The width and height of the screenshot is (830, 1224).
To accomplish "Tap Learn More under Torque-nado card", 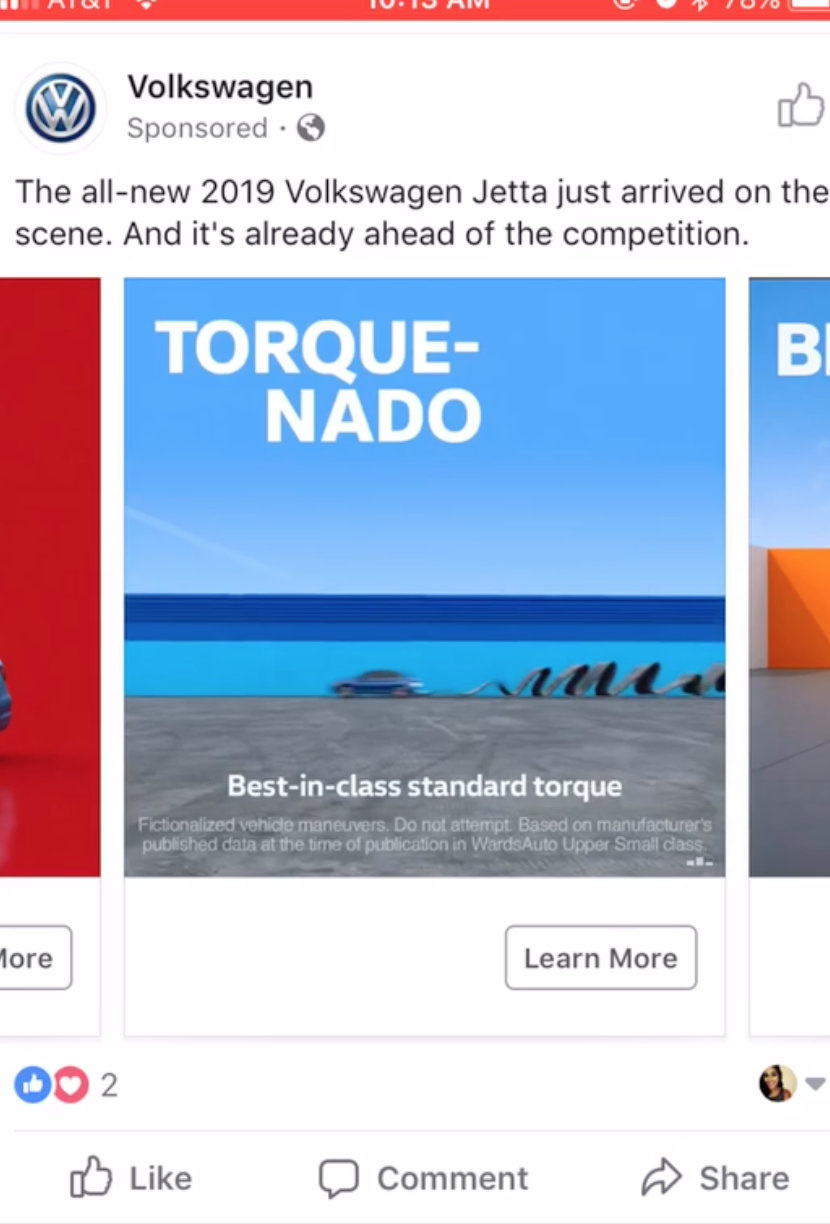I will [x=600, y=957].
